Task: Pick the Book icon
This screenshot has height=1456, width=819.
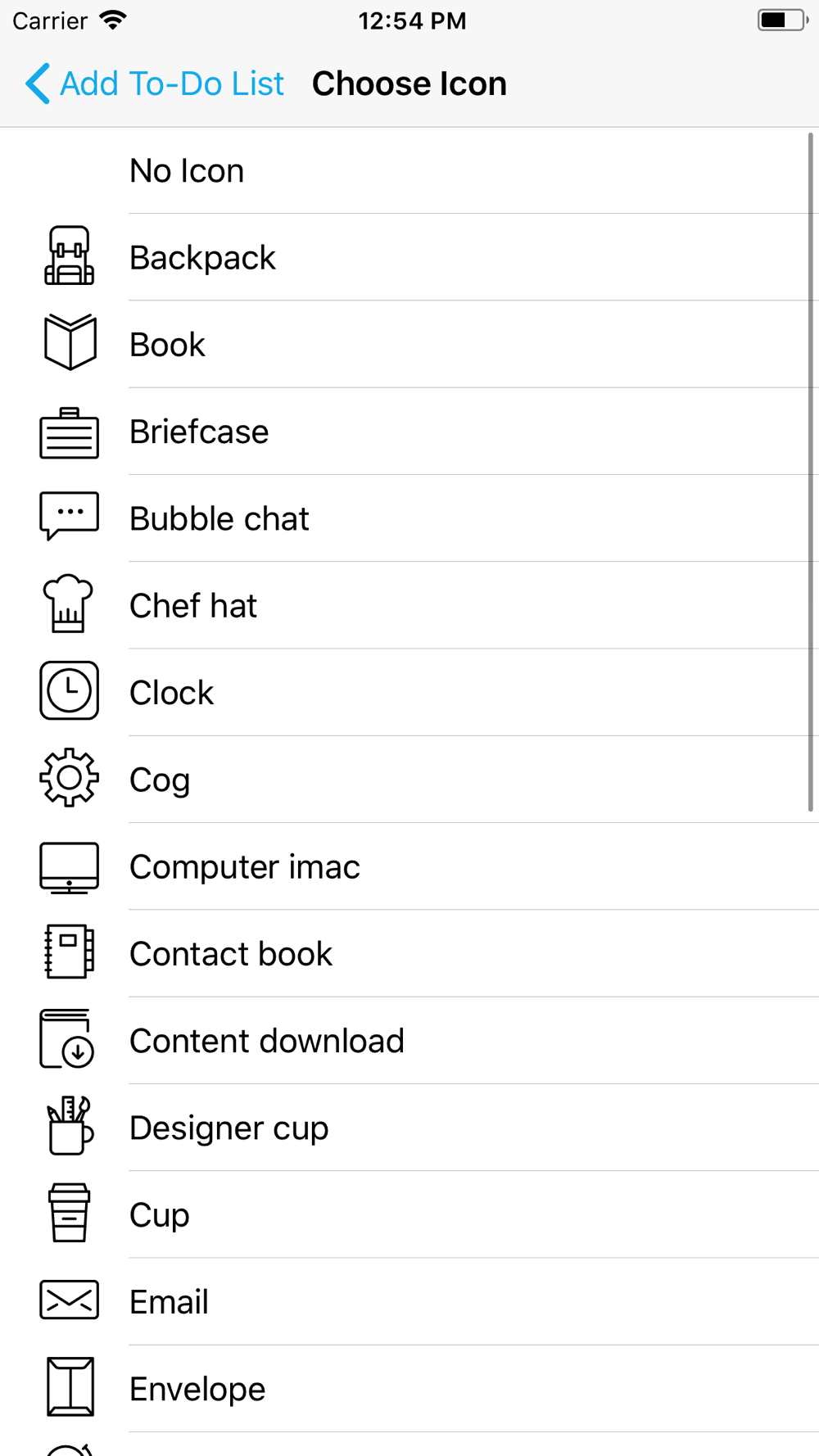Action: point(409,344)
